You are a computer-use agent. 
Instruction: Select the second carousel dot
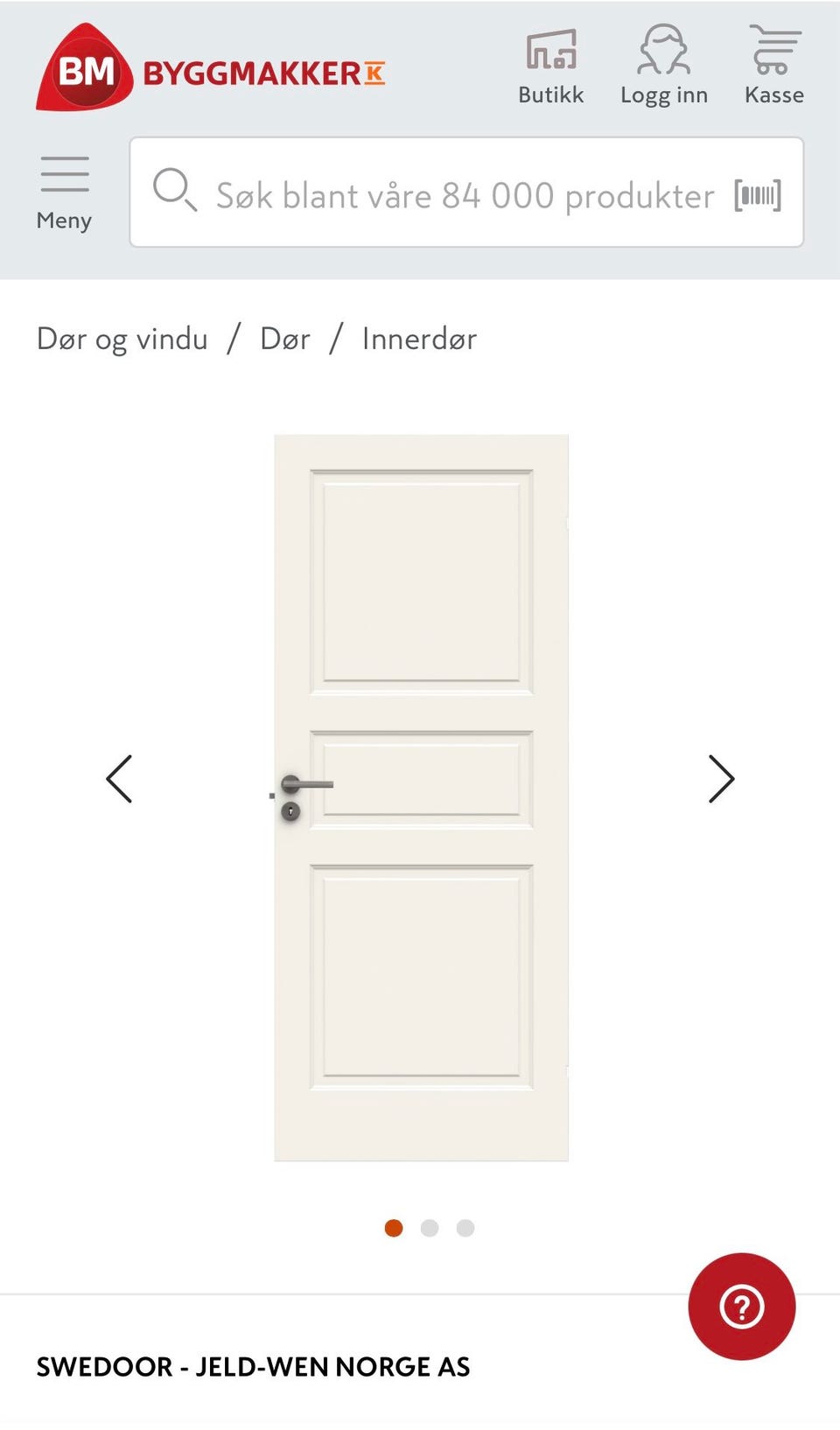tap(429, 1228)
